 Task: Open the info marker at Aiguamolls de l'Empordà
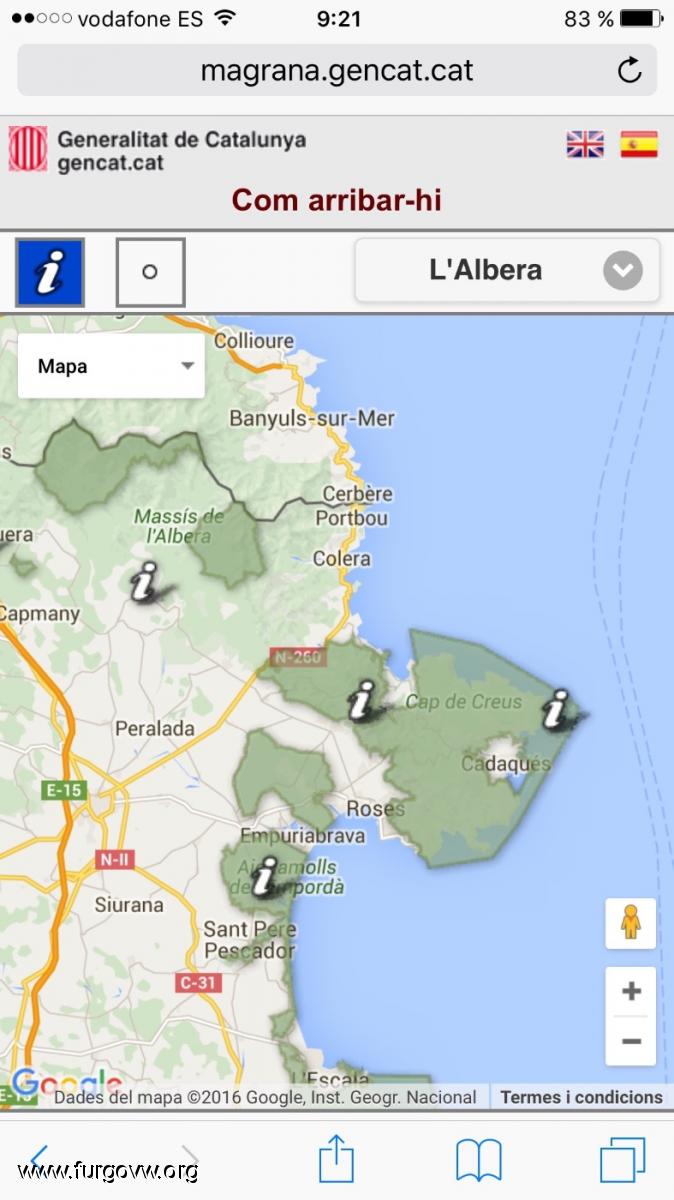point(265,876)
